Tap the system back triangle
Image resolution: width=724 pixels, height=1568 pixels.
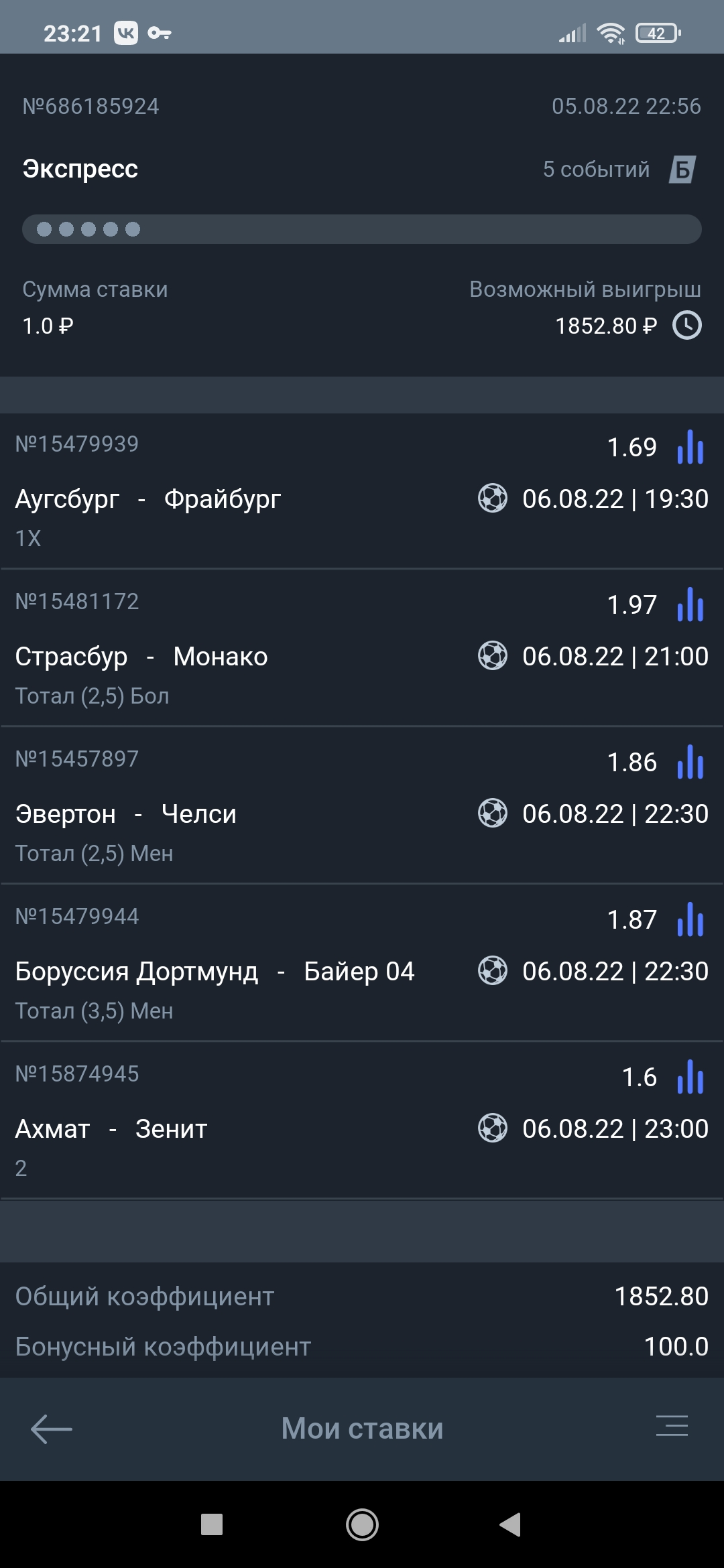tap(510, 1524)
